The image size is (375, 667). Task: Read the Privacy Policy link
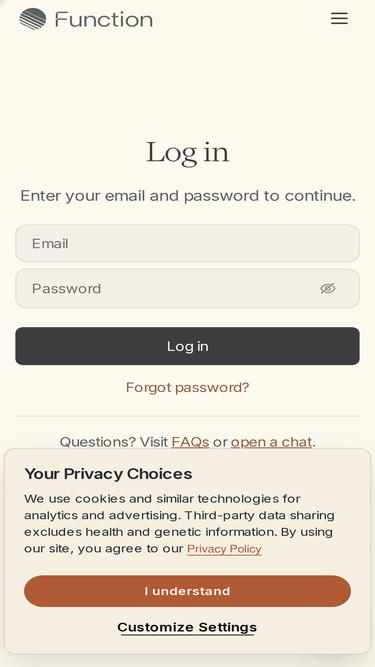point(224,549)
